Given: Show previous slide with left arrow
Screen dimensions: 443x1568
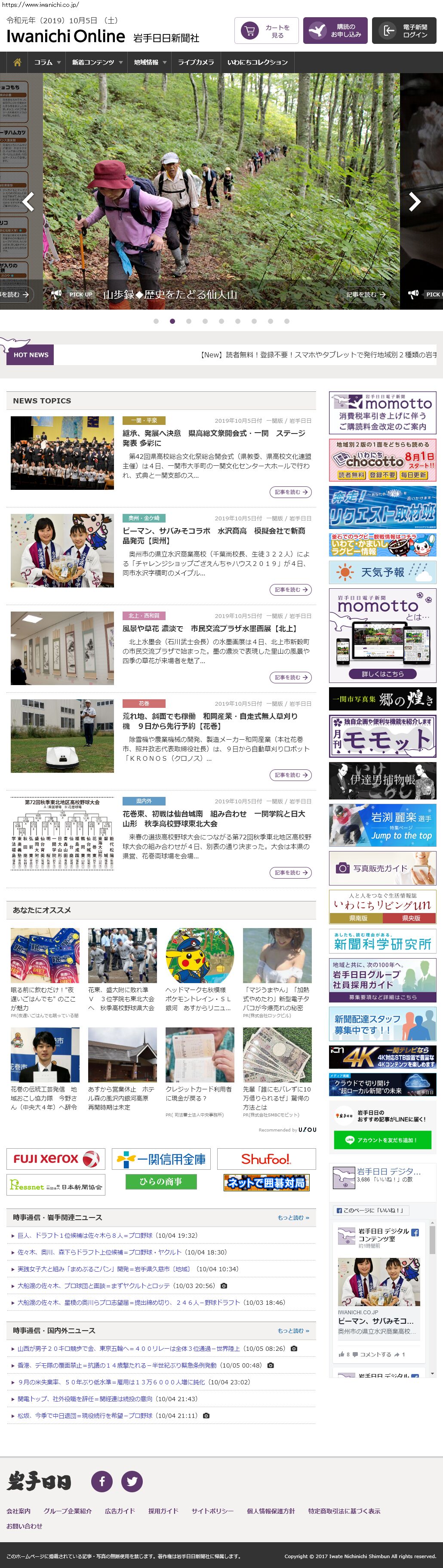Looking at the screenshot, I should pos(28,201).
